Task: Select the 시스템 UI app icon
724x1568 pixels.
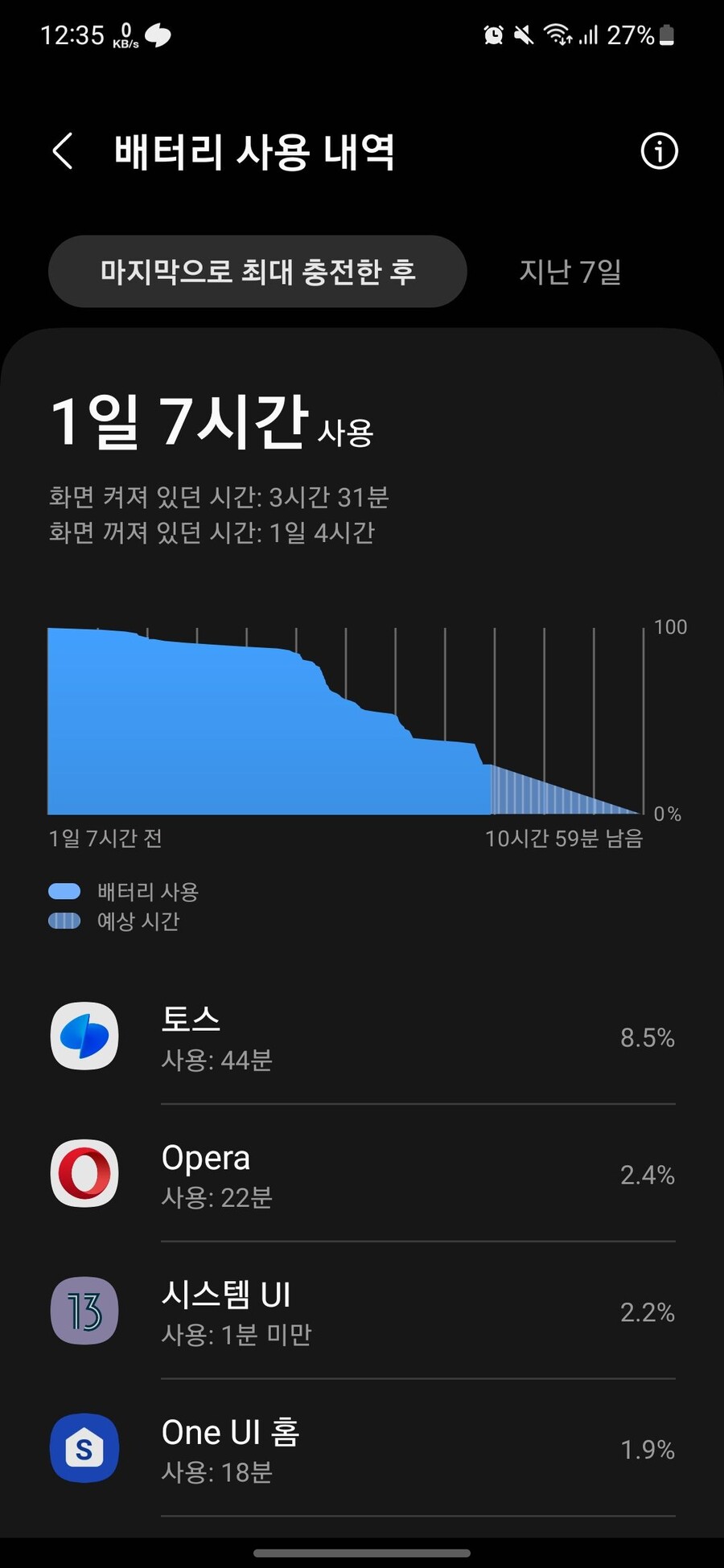Action: (84, 1311)
